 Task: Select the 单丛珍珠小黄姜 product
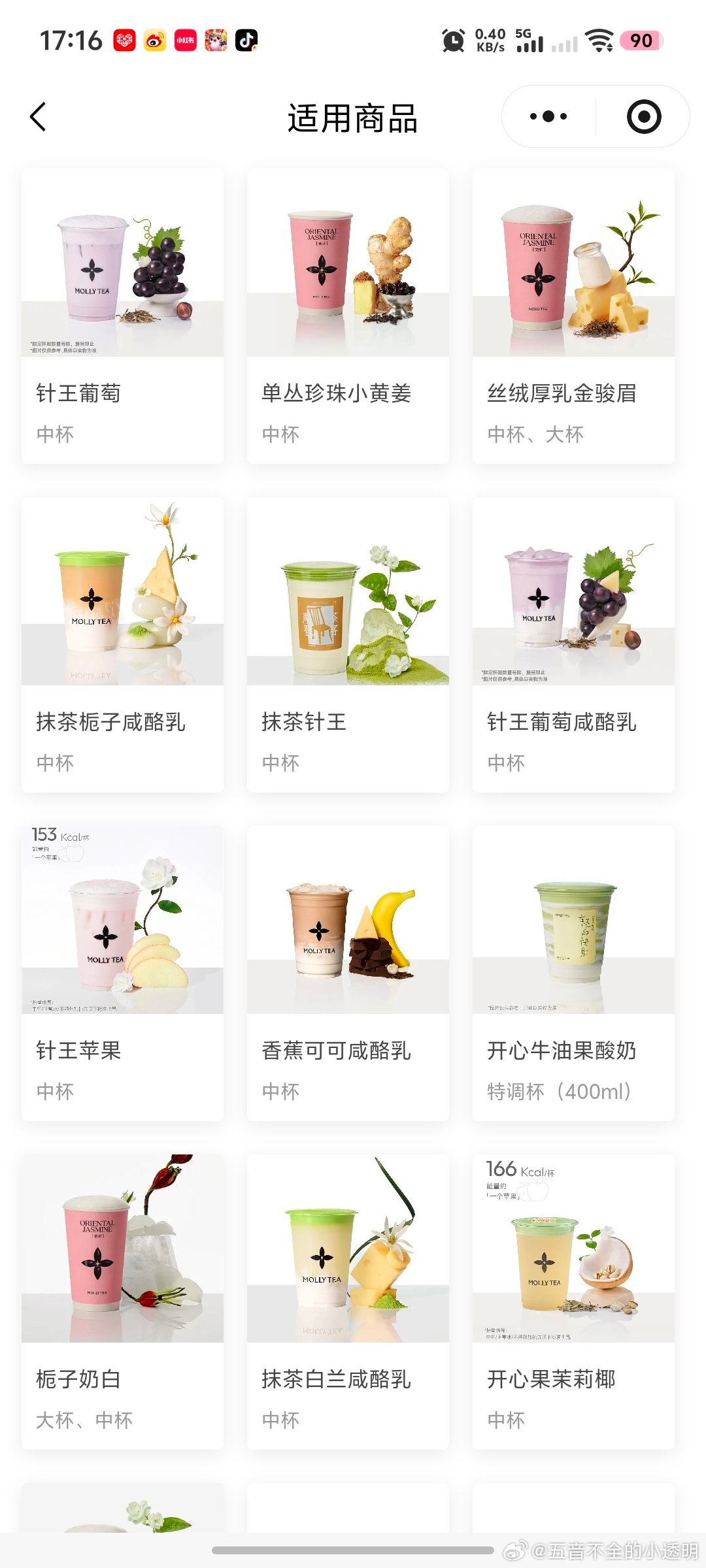348,316
